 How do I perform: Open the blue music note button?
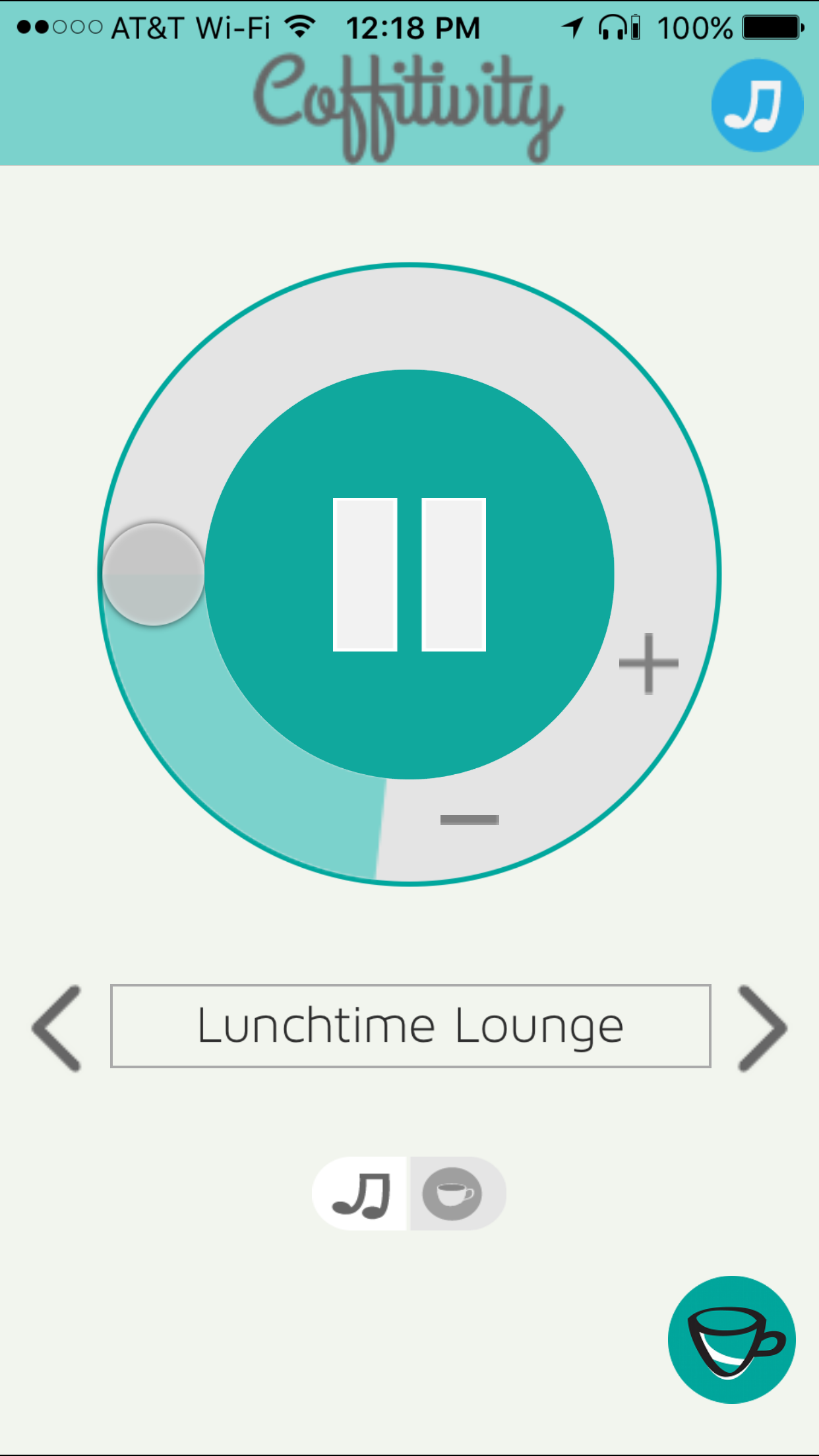[757, 106]
